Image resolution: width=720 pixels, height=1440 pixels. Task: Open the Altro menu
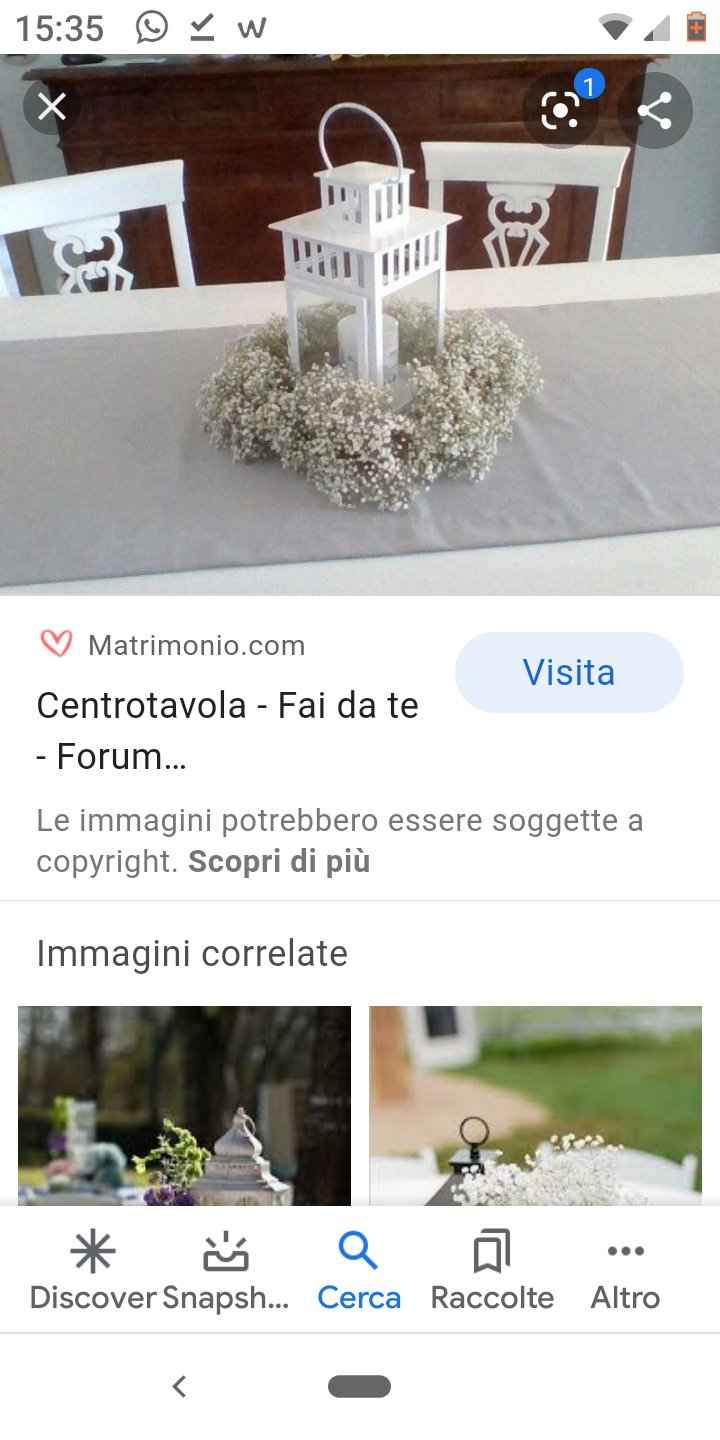coord(625,1265)
